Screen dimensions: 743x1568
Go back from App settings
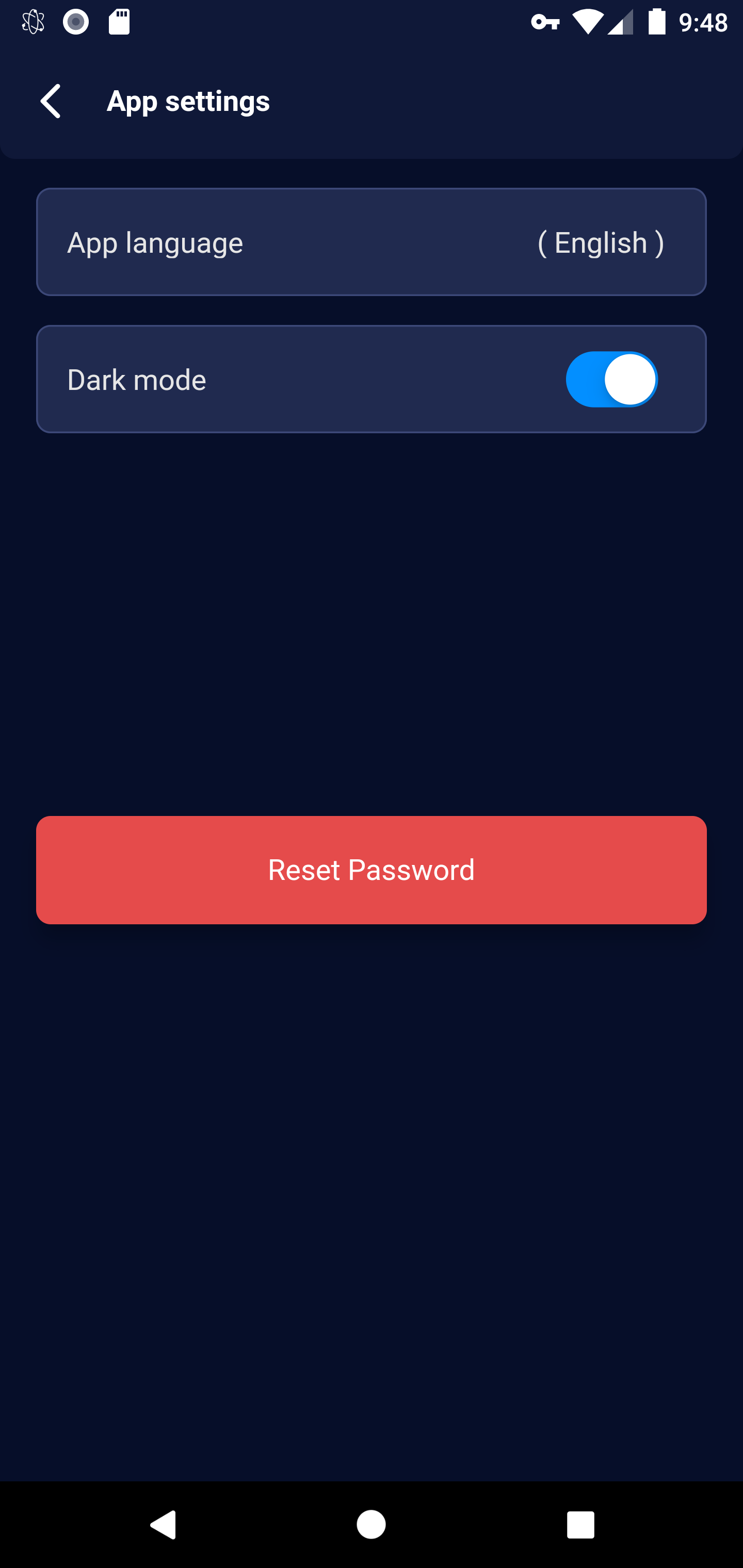[51, 101]
